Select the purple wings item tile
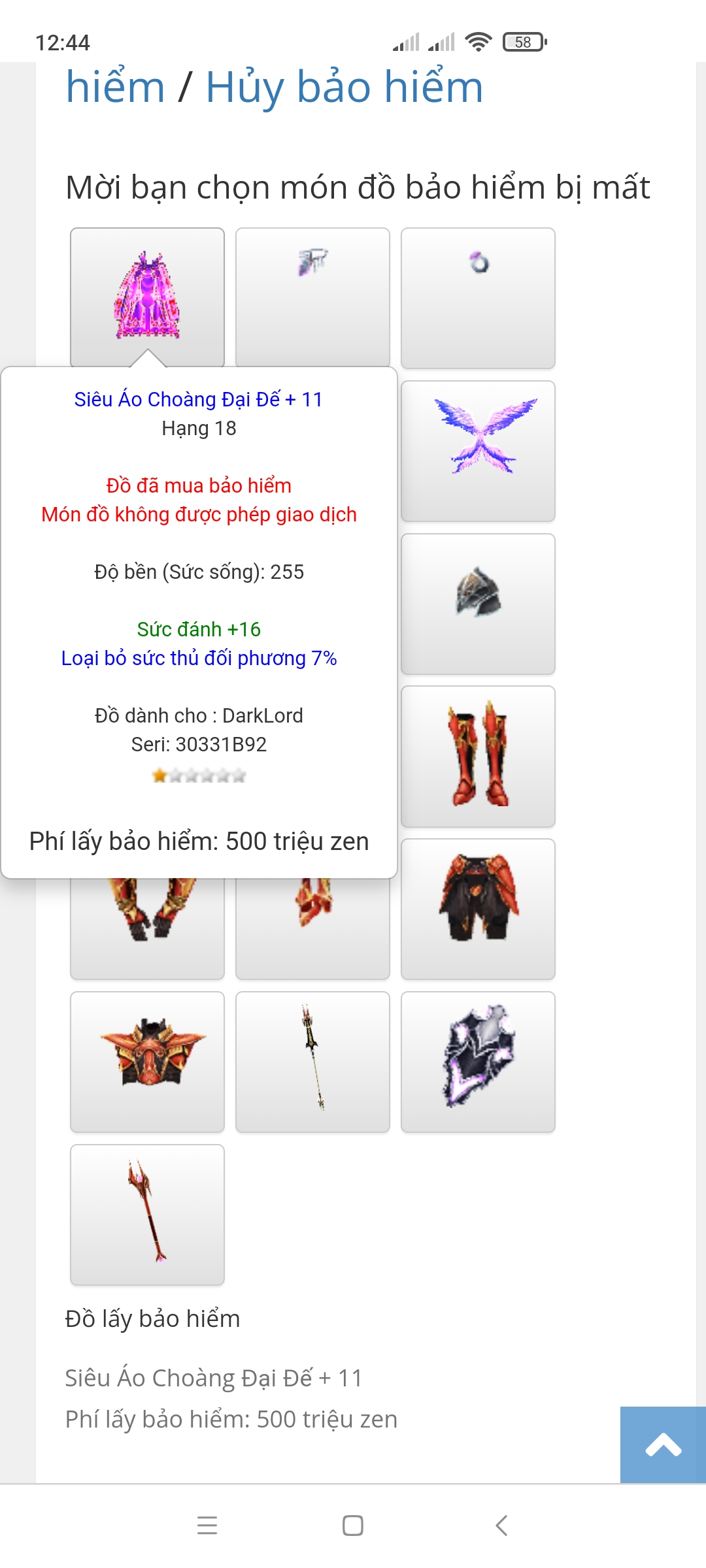This screenshot has width=706, height=1568. coord(478,451)
